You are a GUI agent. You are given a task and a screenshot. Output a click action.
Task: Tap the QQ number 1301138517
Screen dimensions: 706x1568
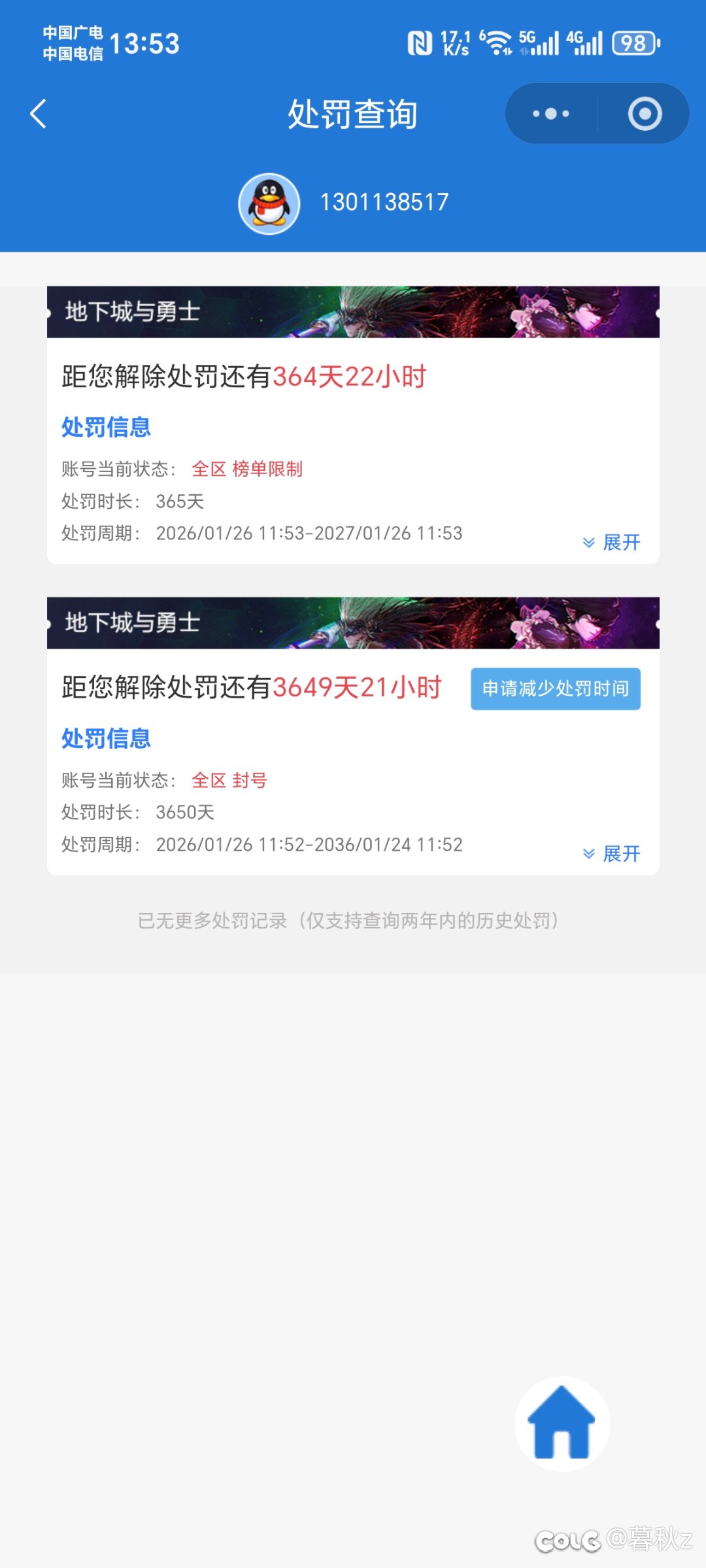pos(384,203)
